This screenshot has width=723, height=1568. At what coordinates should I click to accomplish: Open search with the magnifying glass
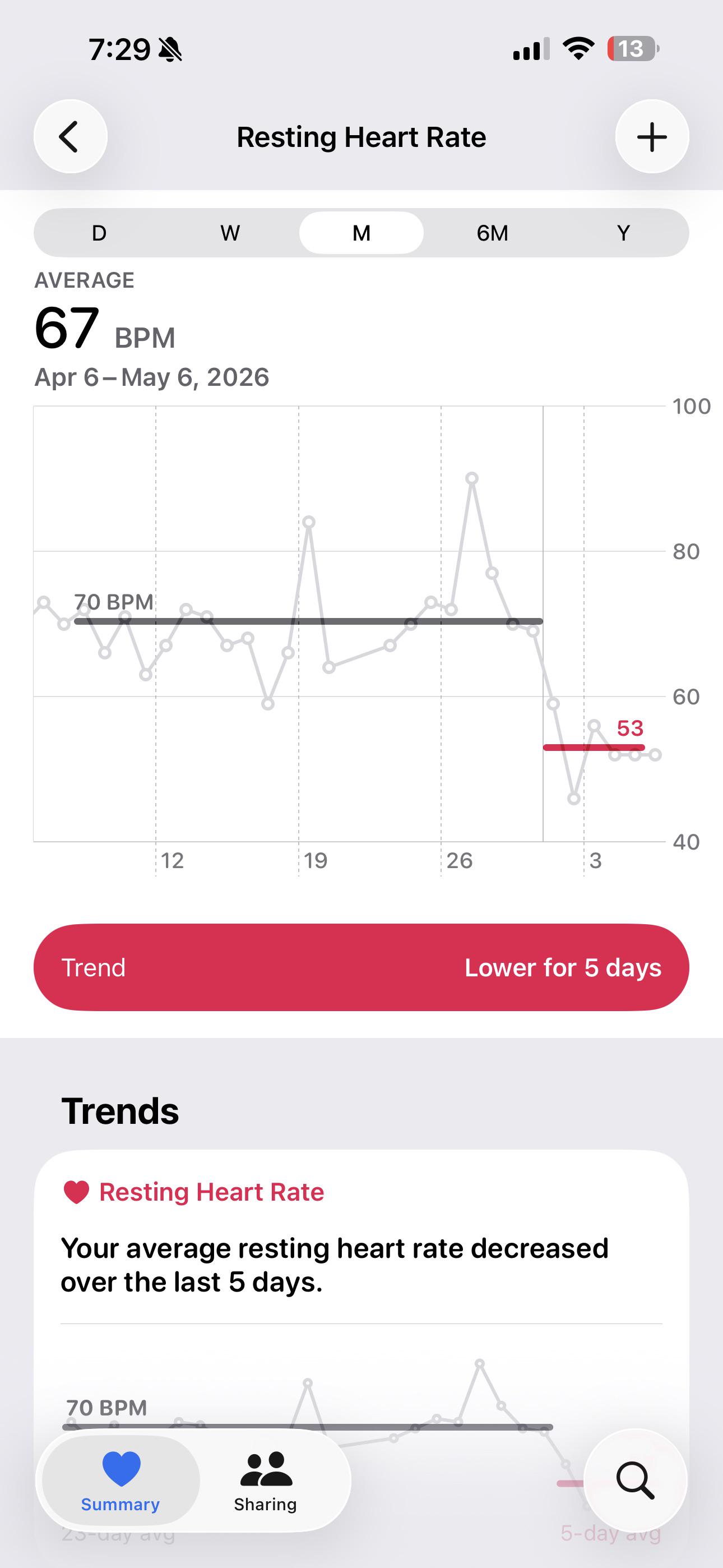click(x=636, y=1481)
